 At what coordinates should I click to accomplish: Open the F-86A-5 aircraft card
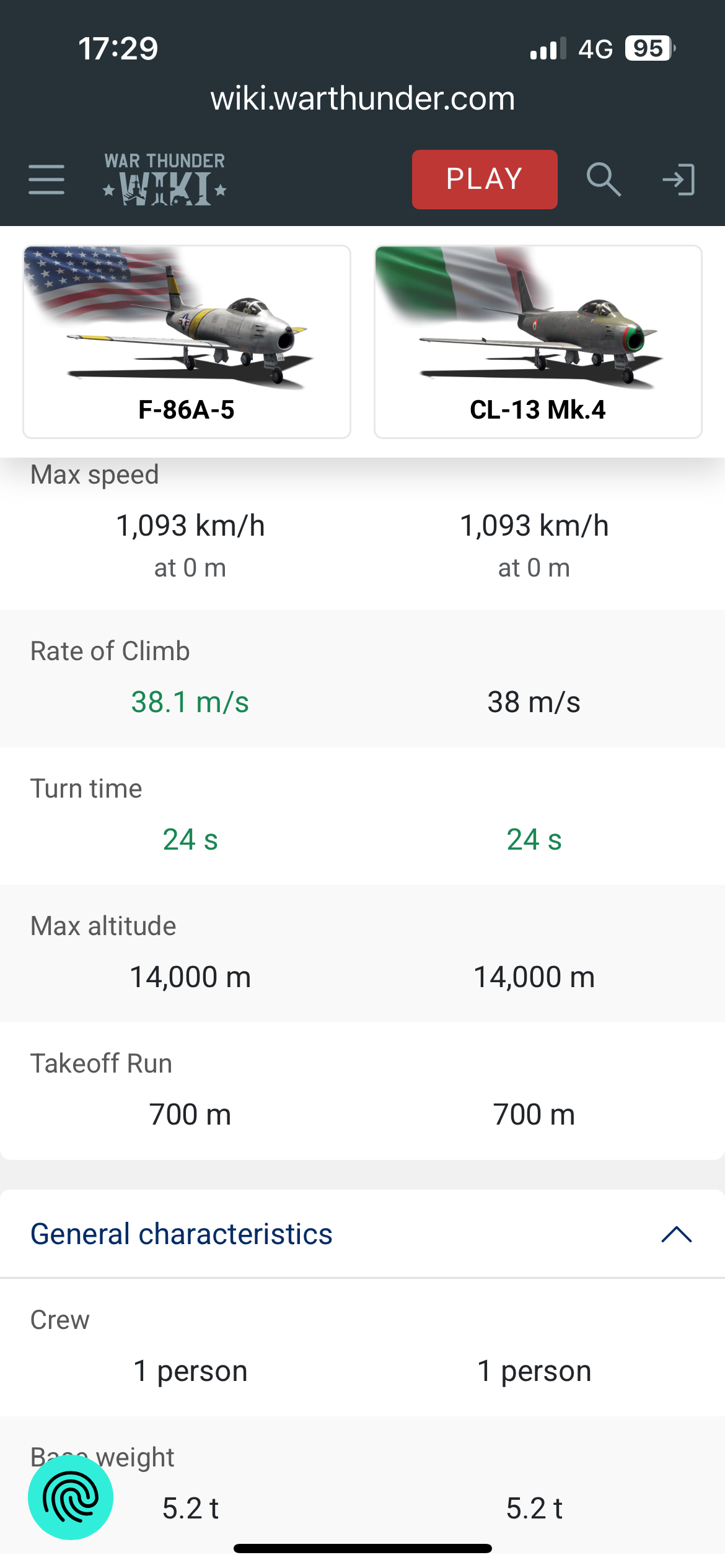[x=187, y=342]
